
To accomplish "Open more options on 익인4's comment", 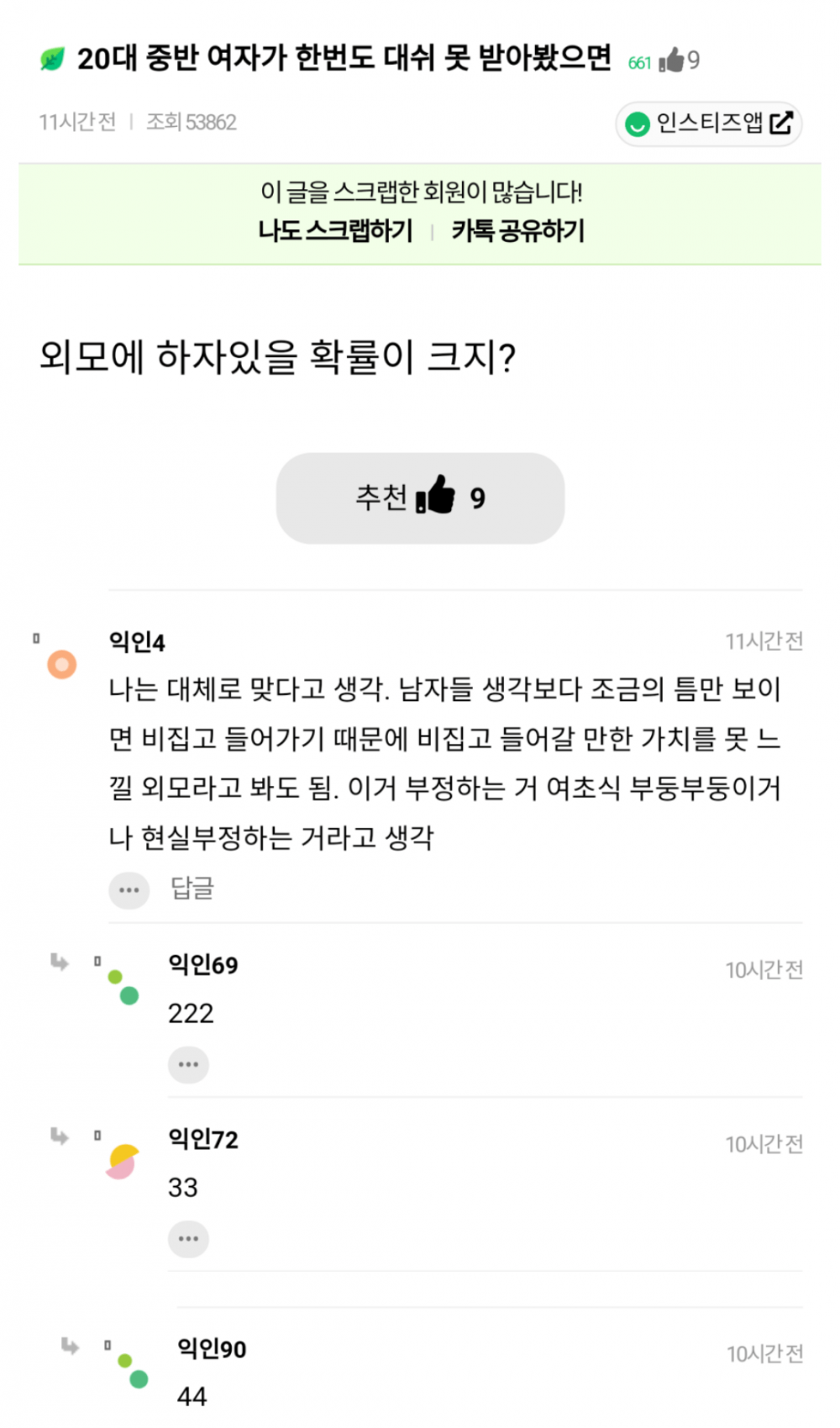I will pos(129,889).
